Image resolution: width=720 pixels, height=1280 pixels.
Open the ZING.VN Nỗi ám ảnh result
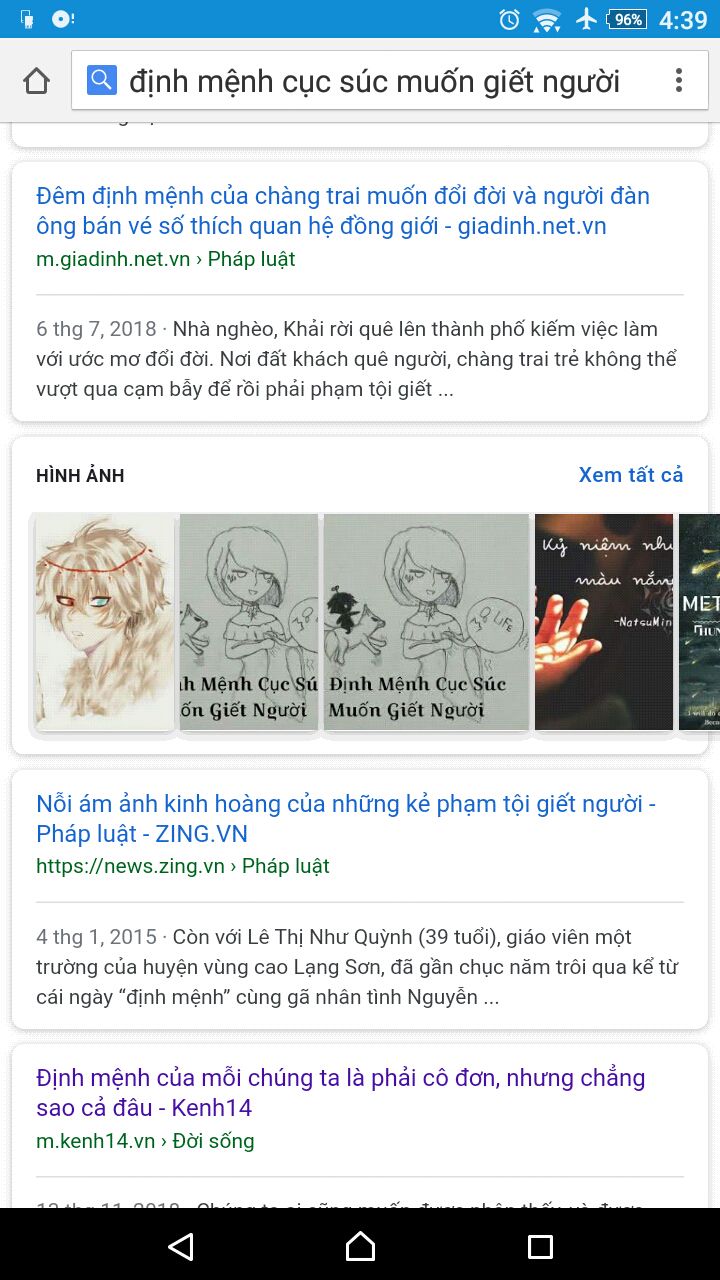[345, 819]
